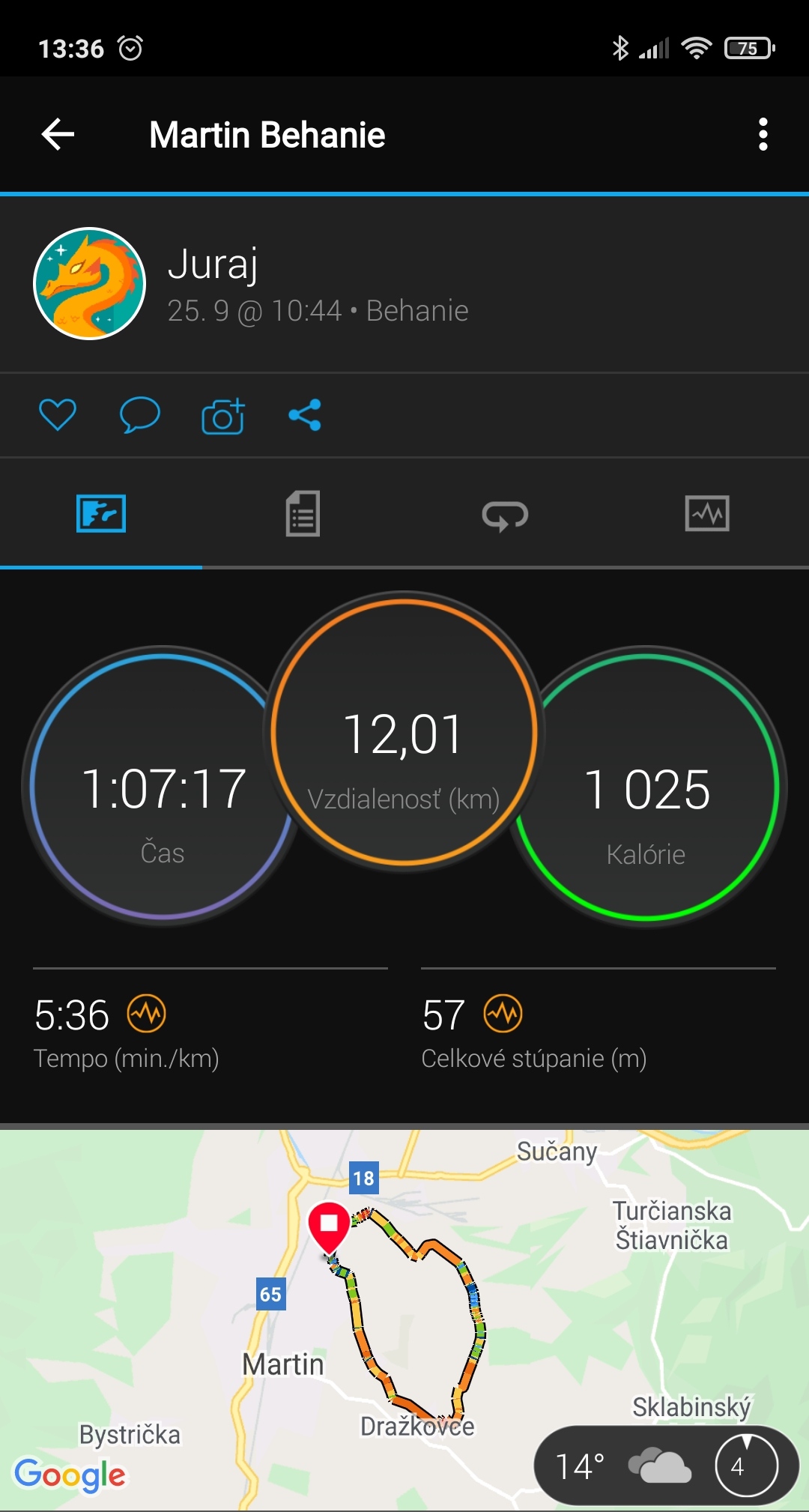Open the route map near Martin
Viewport: 809px width, 1512px height.
404,1319
